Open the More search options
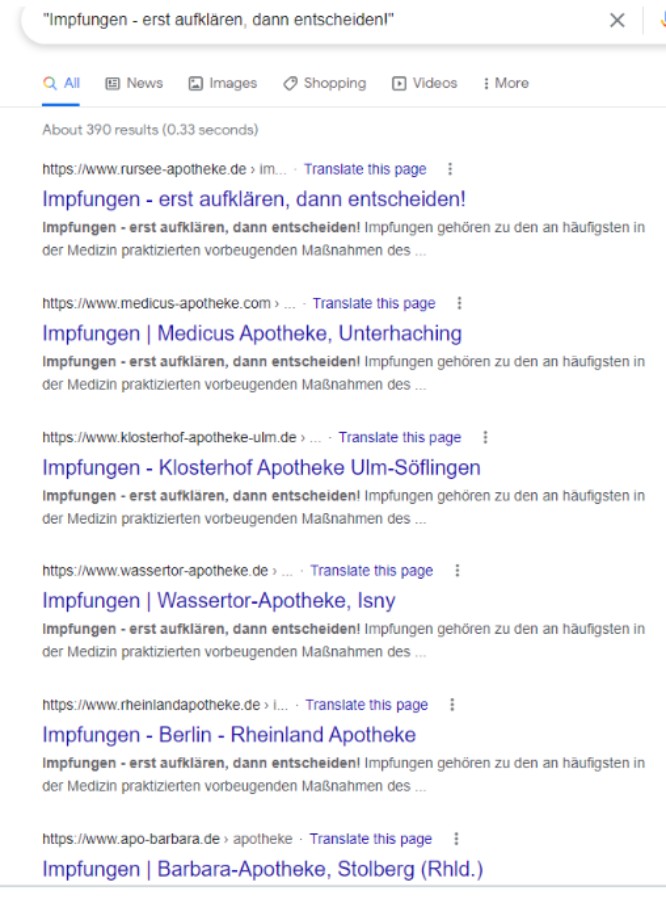Screen dimensions: 666x899 point(505,83)
